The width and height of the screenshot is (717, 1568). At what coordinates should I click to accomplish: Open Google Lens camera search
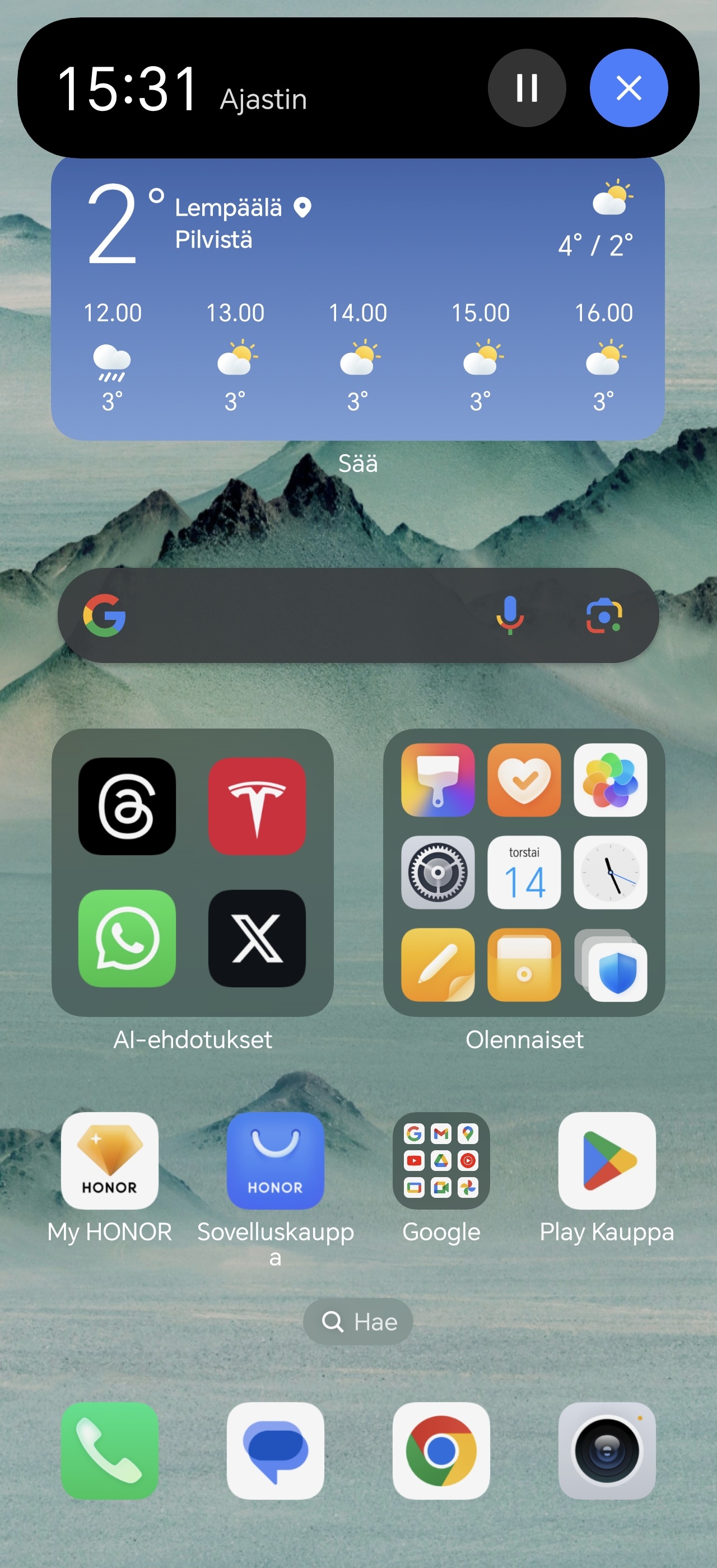coord(604,615)
